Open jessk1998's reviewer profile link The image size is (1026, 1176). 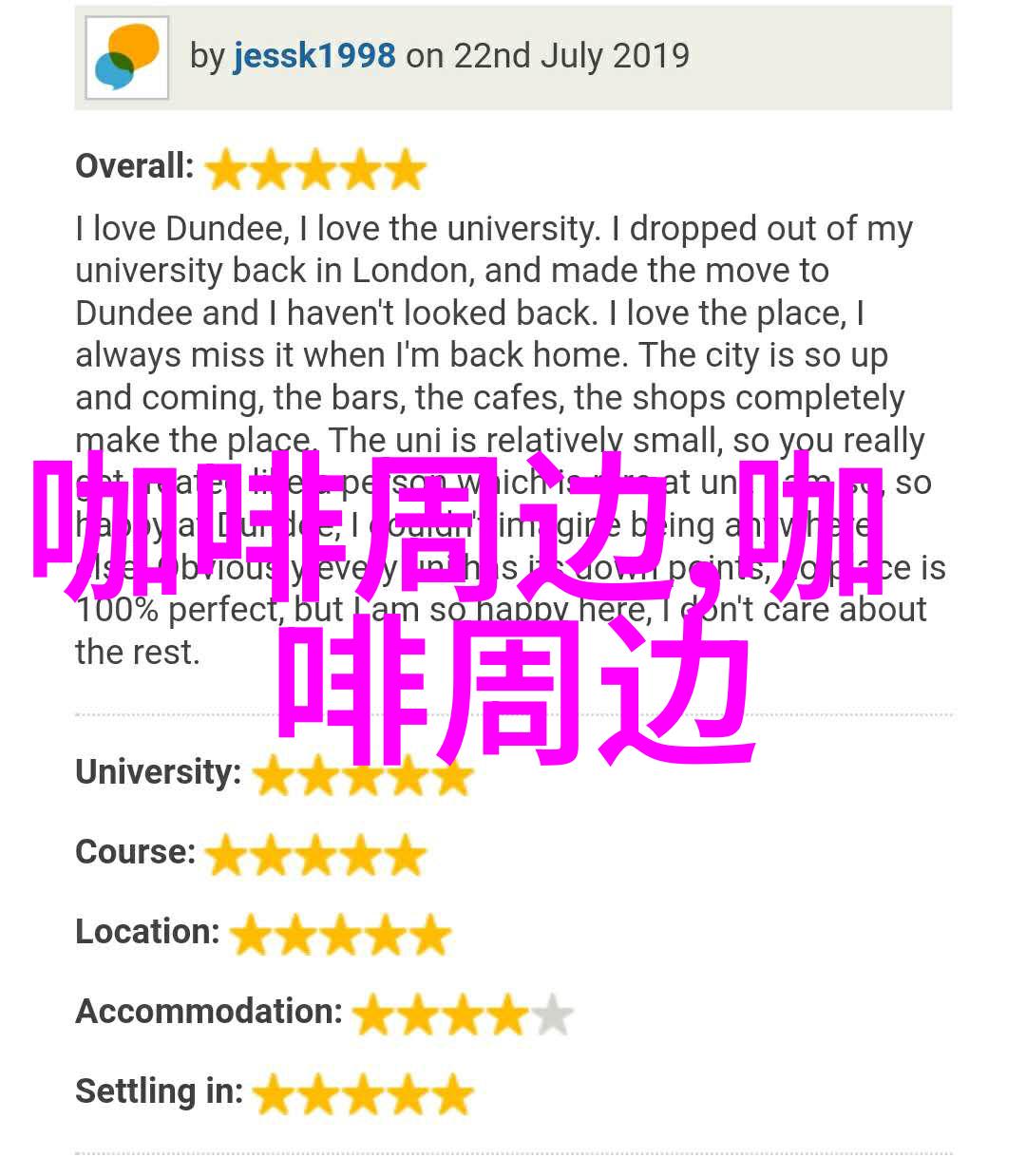[313, 56]
